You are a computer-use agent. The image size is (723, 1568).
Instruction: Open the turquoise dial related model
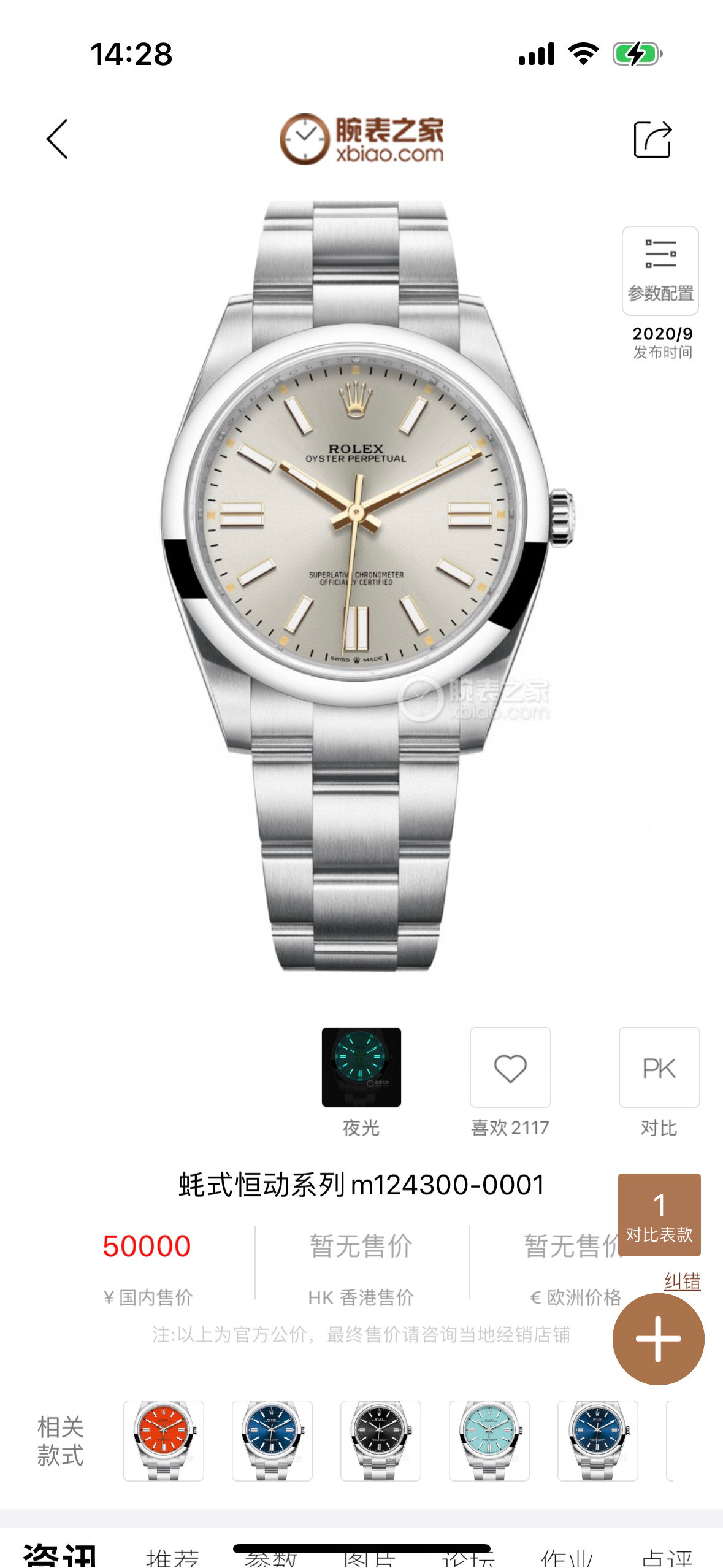point(489,1441)
